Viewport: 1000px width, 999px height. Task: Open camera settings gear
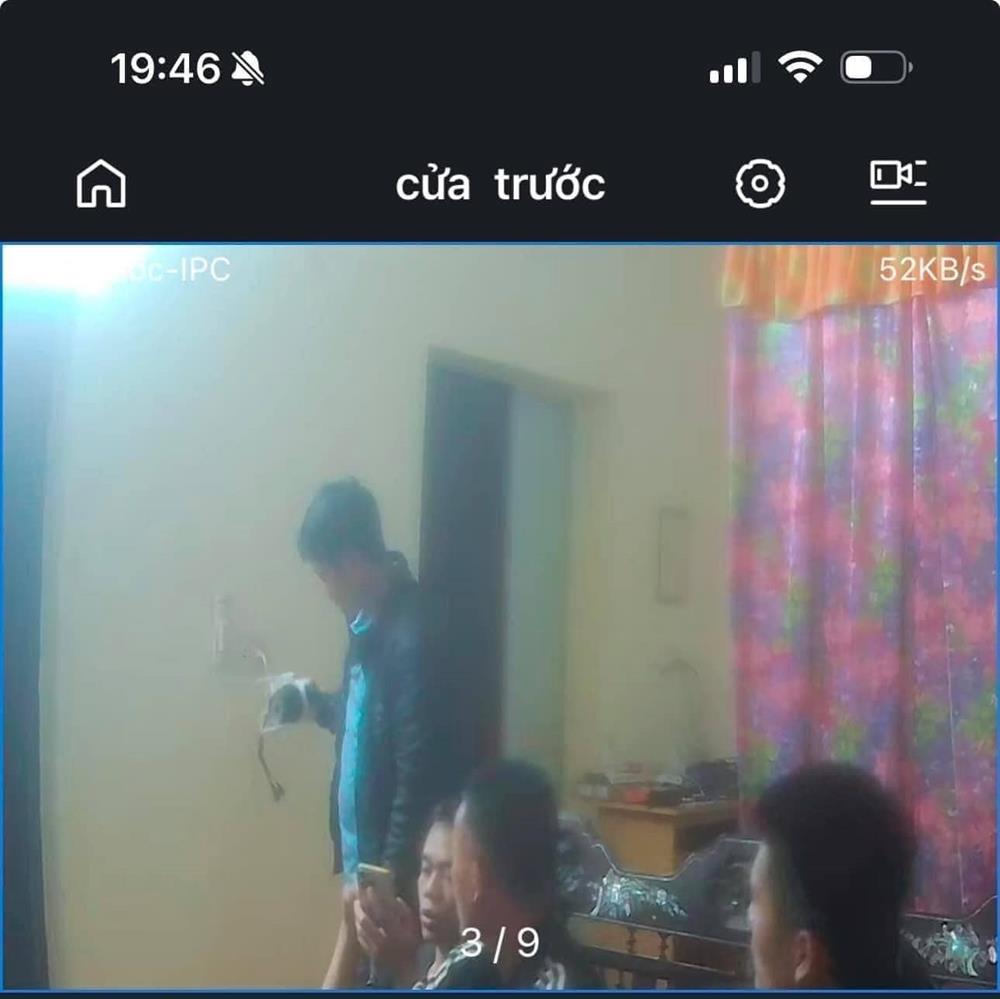[760, 184]
